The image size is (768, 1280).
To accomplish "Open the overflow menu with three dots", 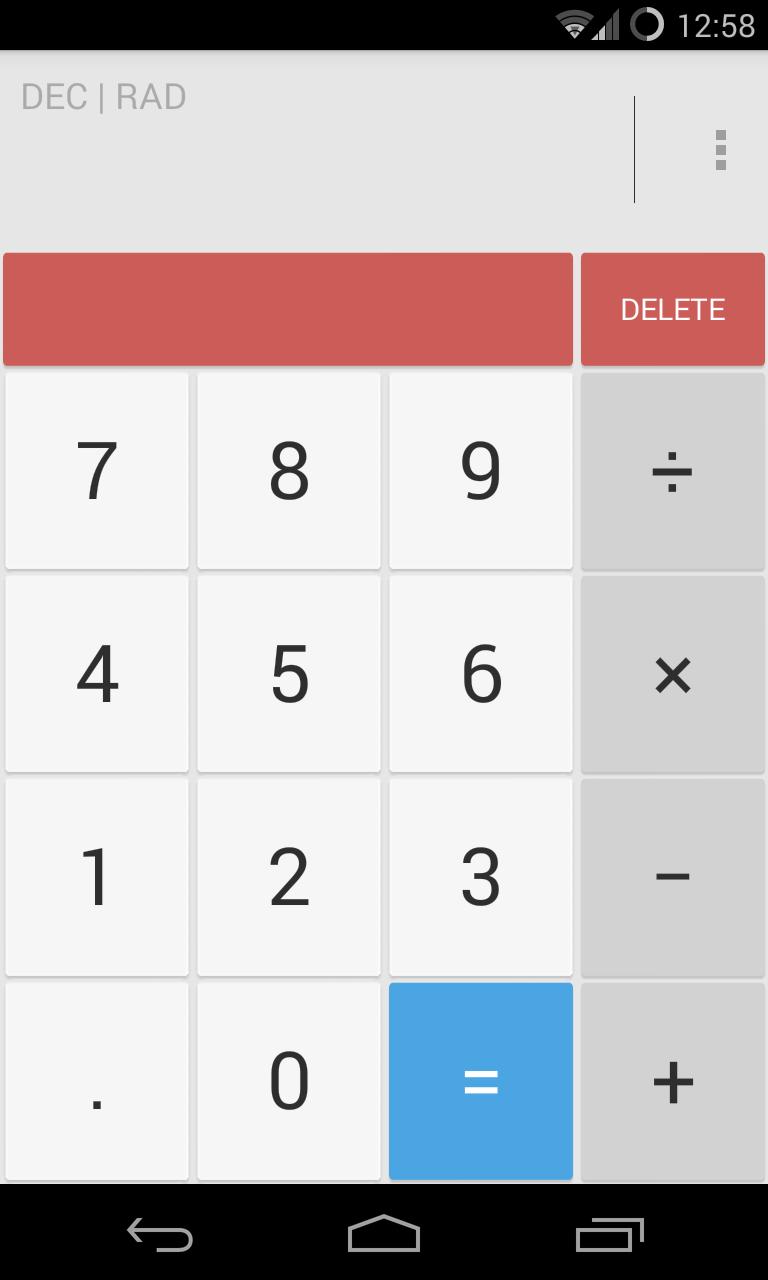I will click(720, 151).
